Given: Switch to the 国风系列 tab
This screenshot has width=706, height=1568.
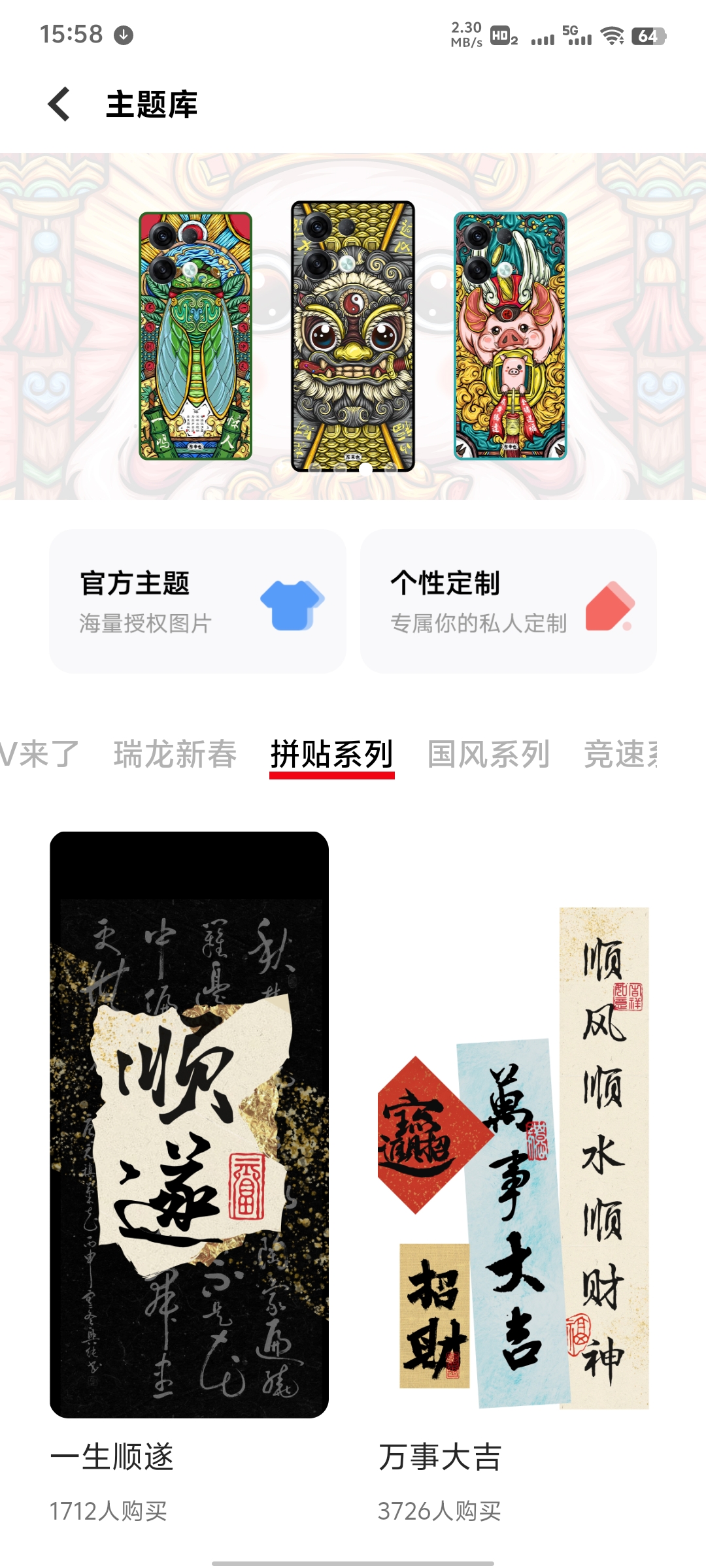Looking at the screenshot, I should [488, 755].
